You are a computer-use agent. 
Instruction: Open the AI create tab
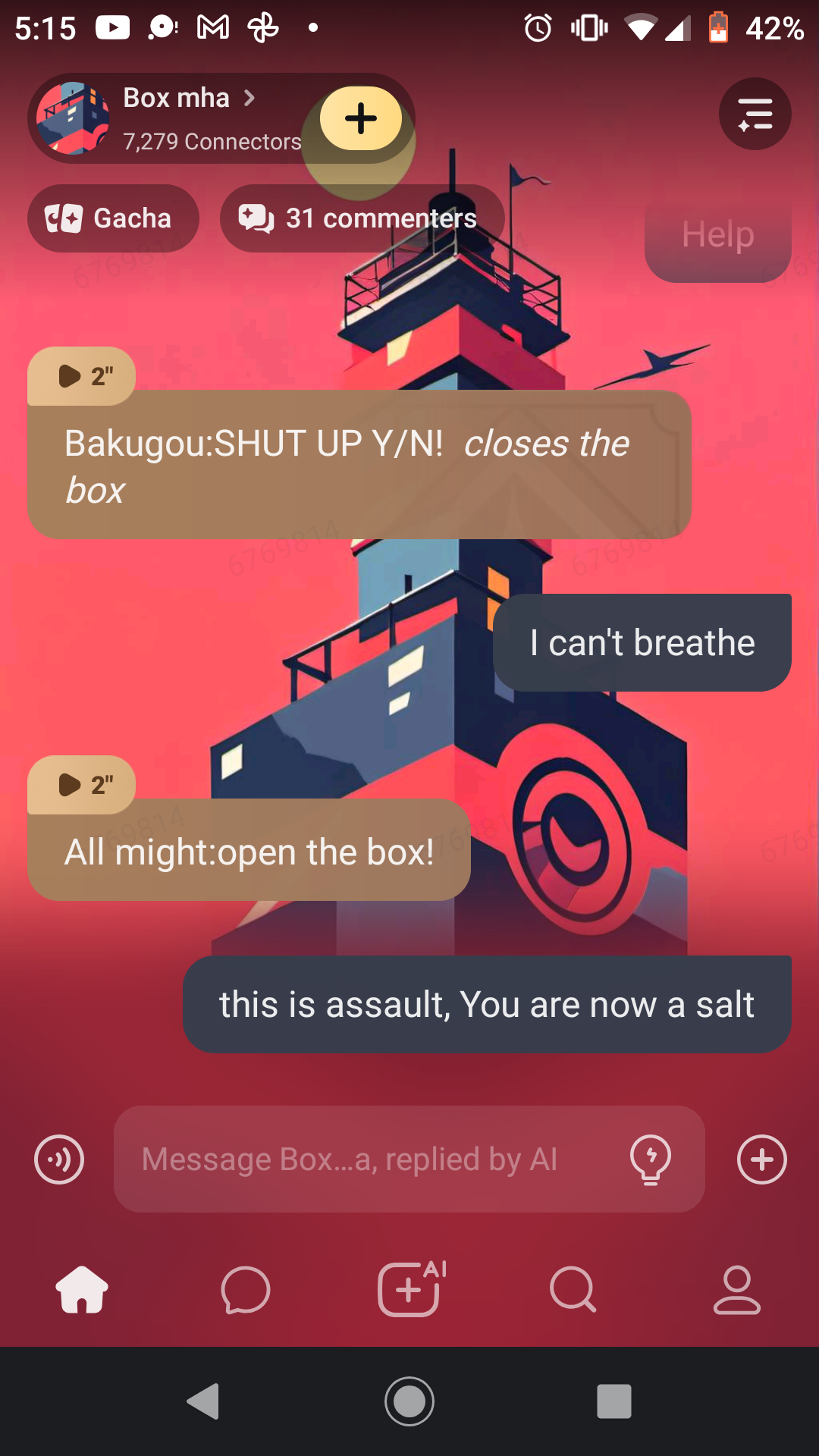point(409,1289)
